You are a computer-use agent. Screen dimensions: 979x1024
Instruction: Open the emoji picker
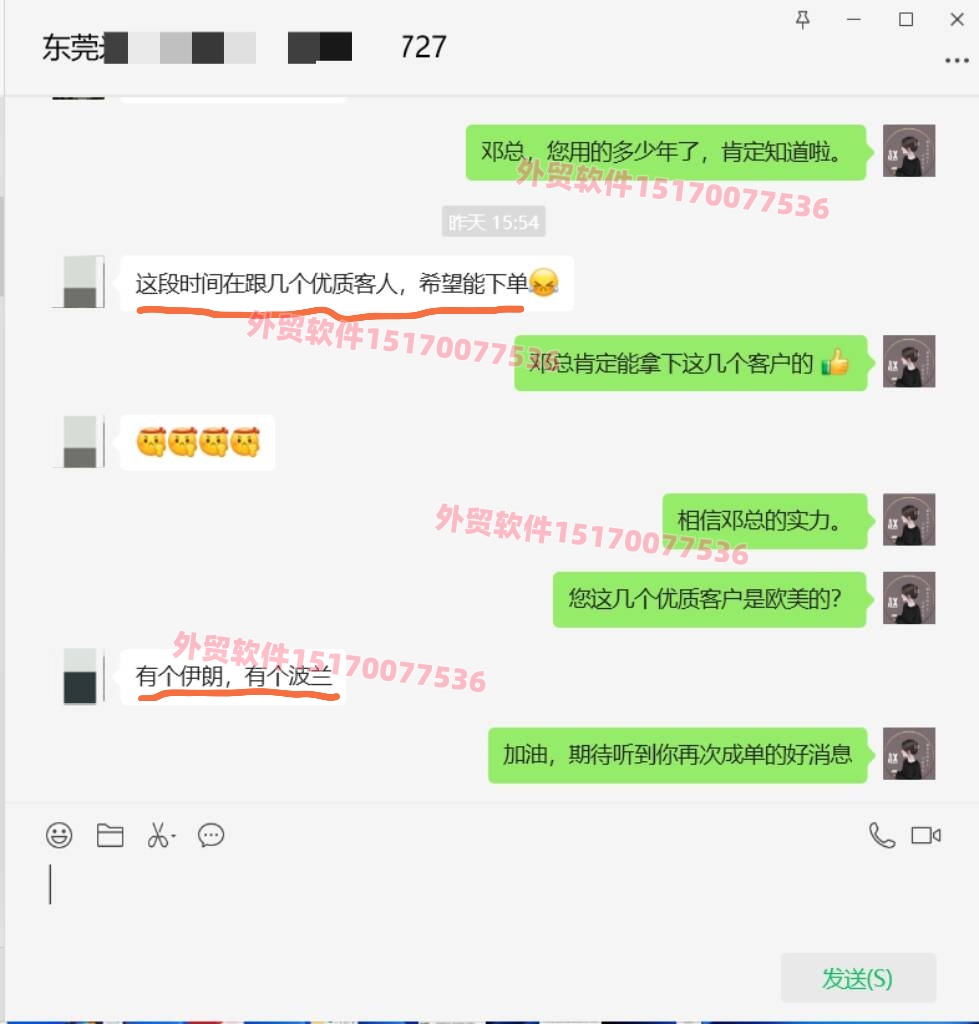(x=59, y=835)
